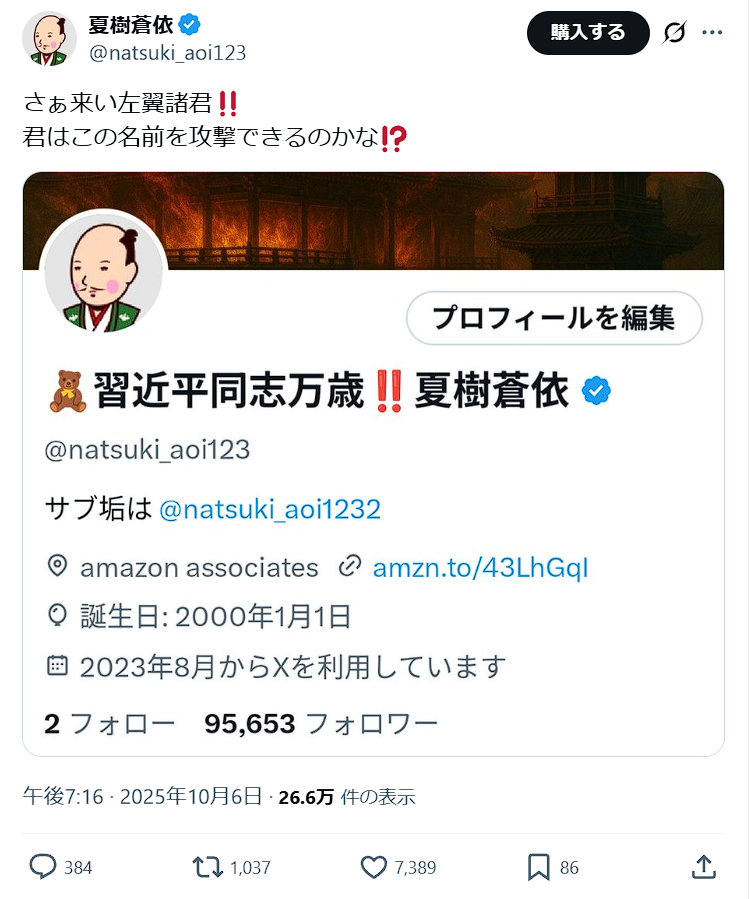Share the post using the share icon

pos(703,866)
